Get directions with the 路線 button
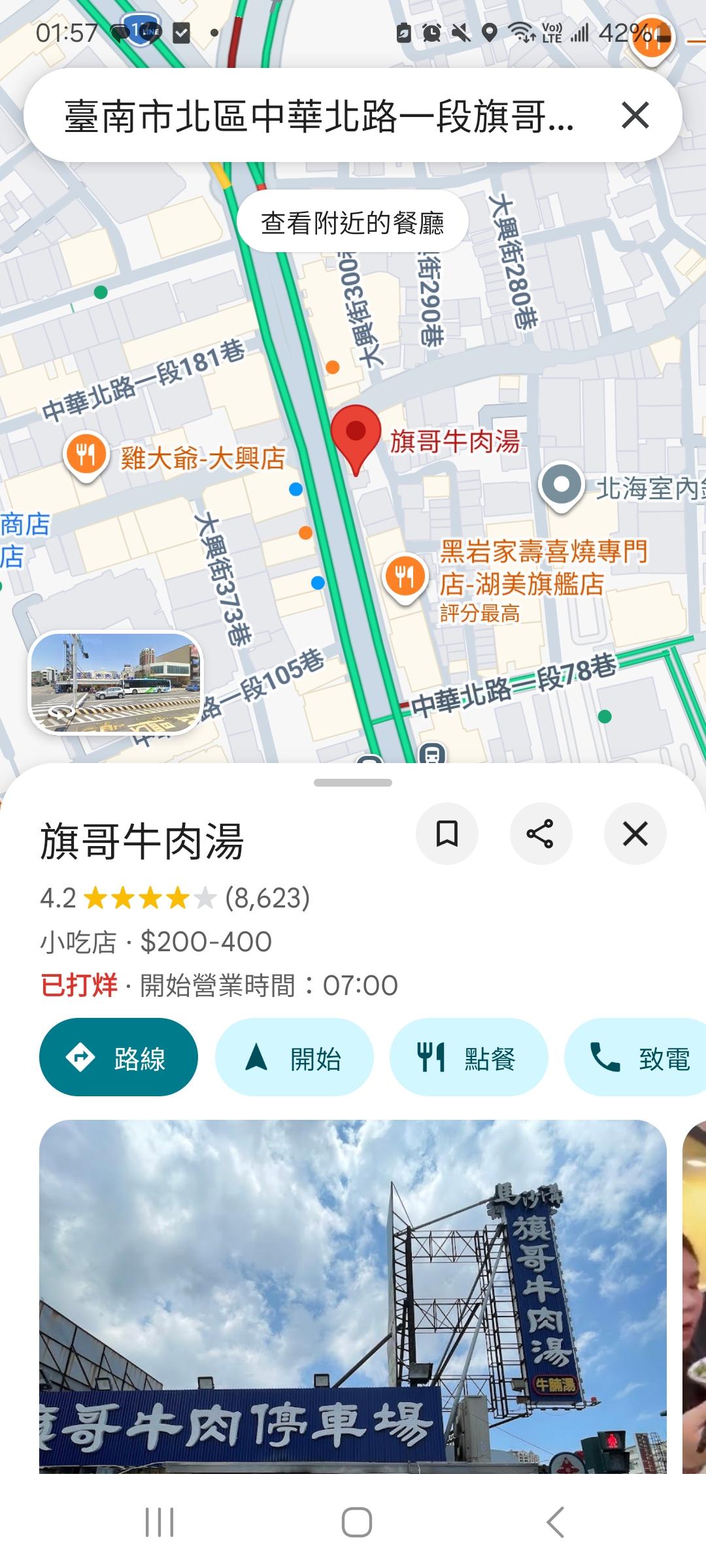The width and height of the screenshot is (706, 1568). point(118,1057)
